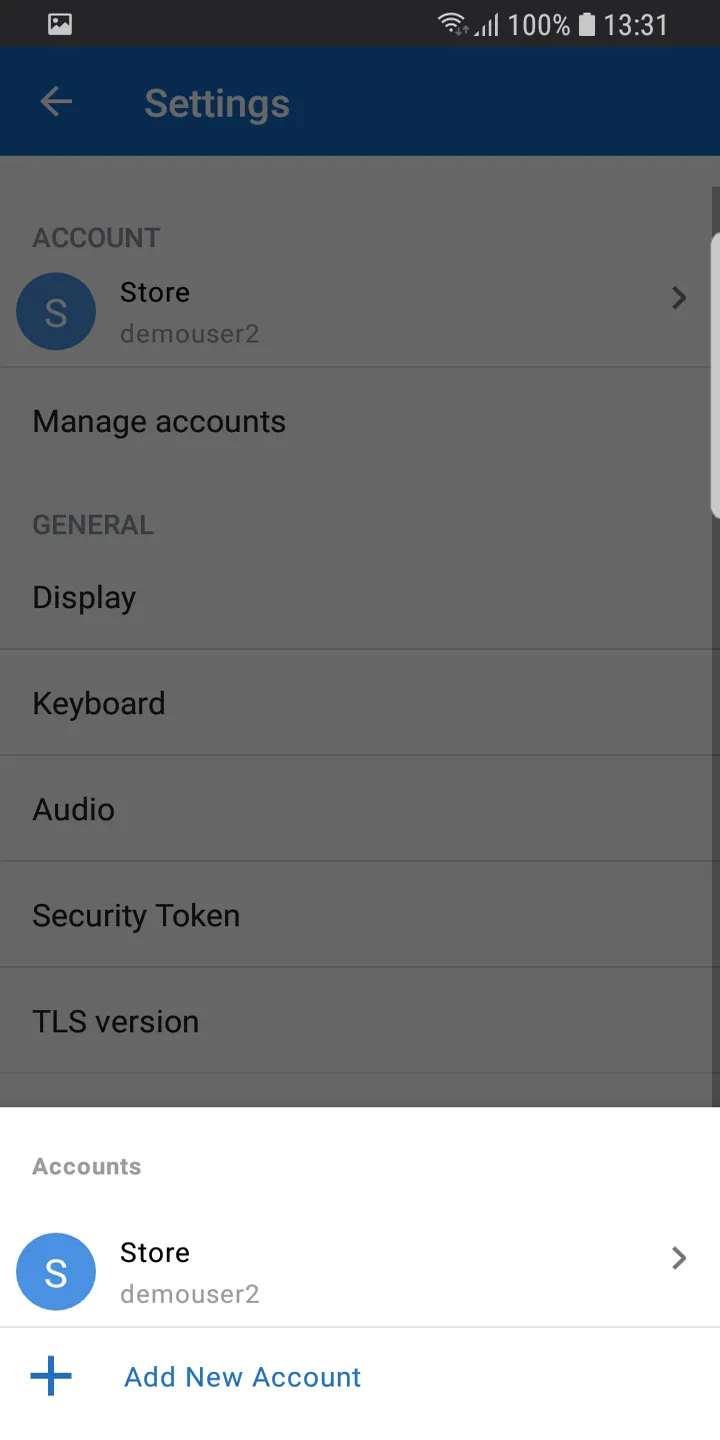Tap the Store account avatar in the sheet

pyautogui.click(x=56, y=1271)
